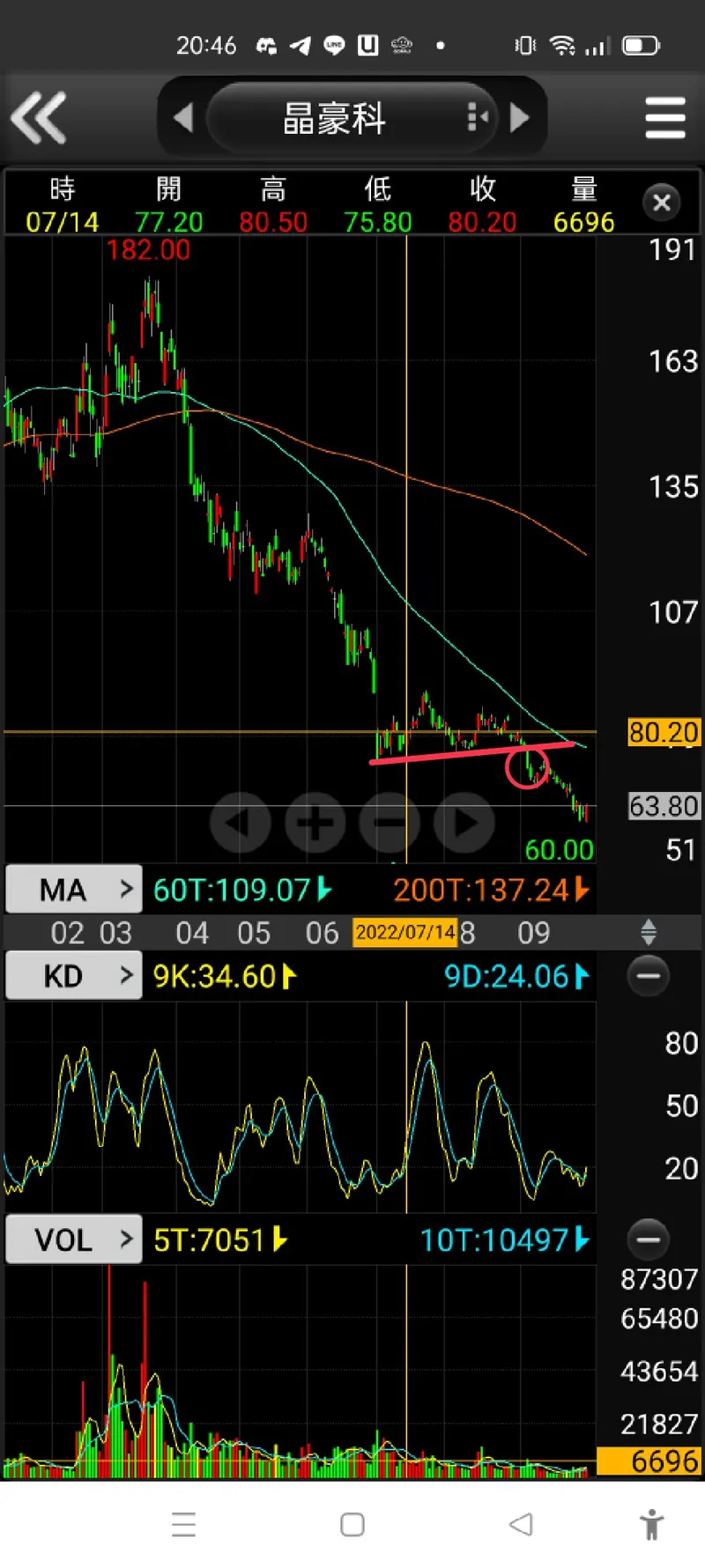The height and width of the screenshot is (1568, 705).
Task: Collapse the VOL indicator panel
Action: tap(648, 1239)
